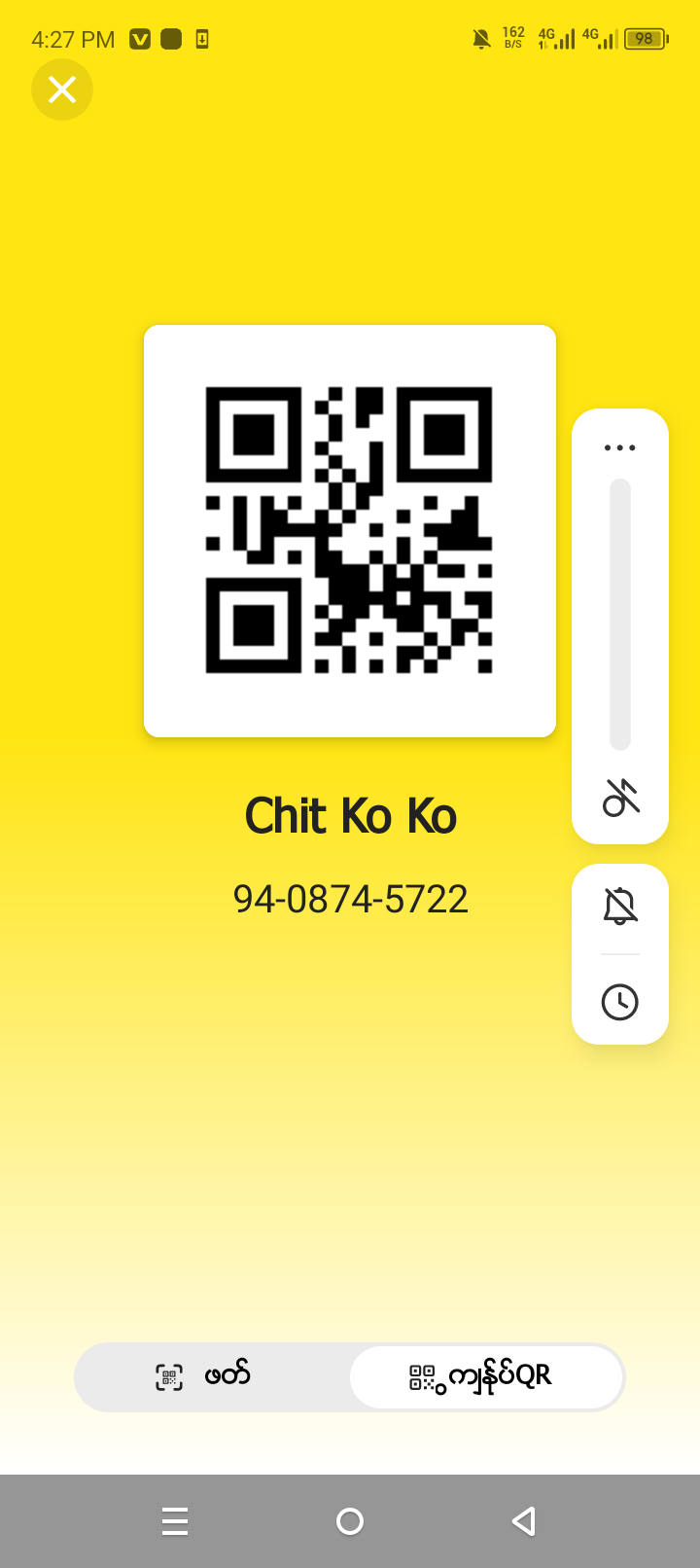This screenshot has width=700, height=1568.
Task: Toggle the media mute icon
Action: [x=620, y=798]
